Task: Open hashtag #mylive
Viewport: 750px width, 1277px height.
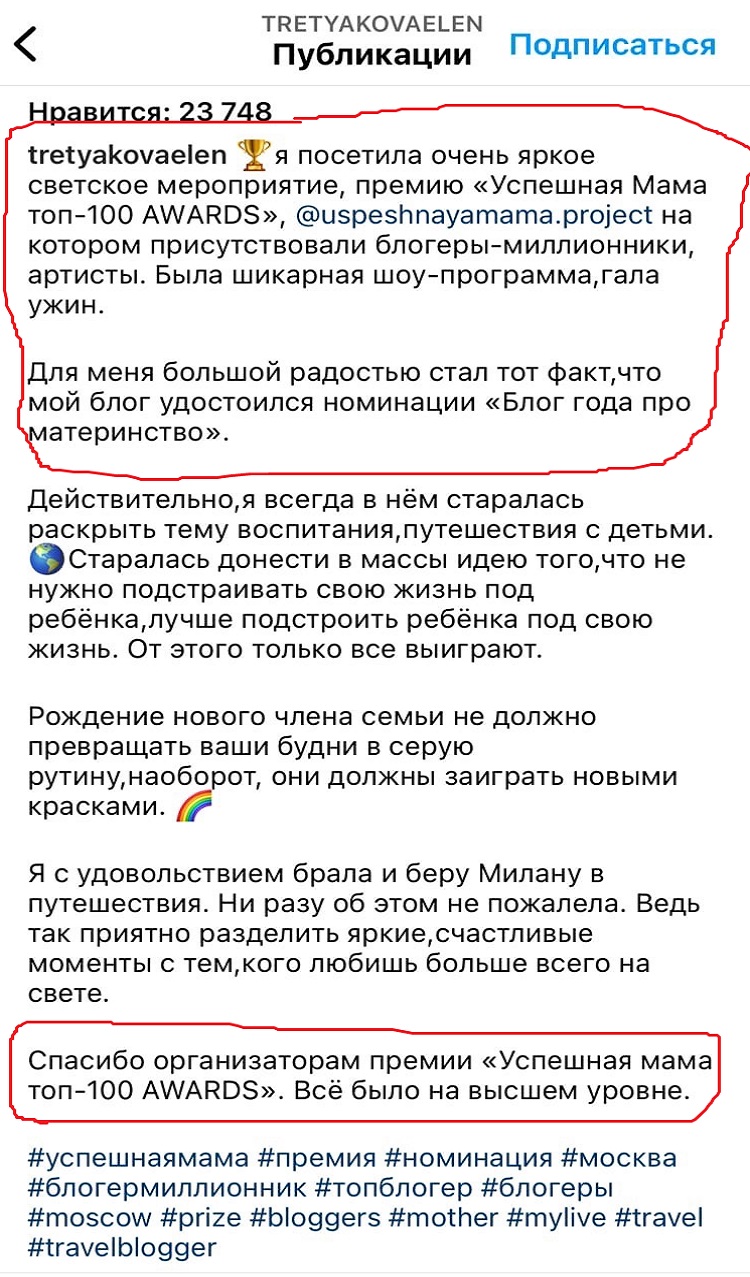Action: pyautogui.click(x=557, y=1218)
